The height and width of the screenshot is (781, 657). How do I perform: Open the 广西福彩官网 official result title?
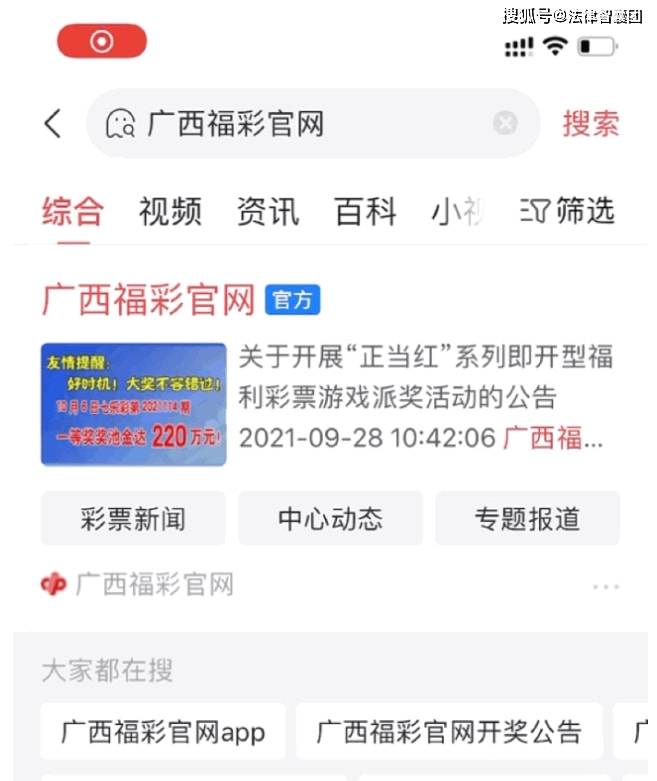[x=148, y=299]
